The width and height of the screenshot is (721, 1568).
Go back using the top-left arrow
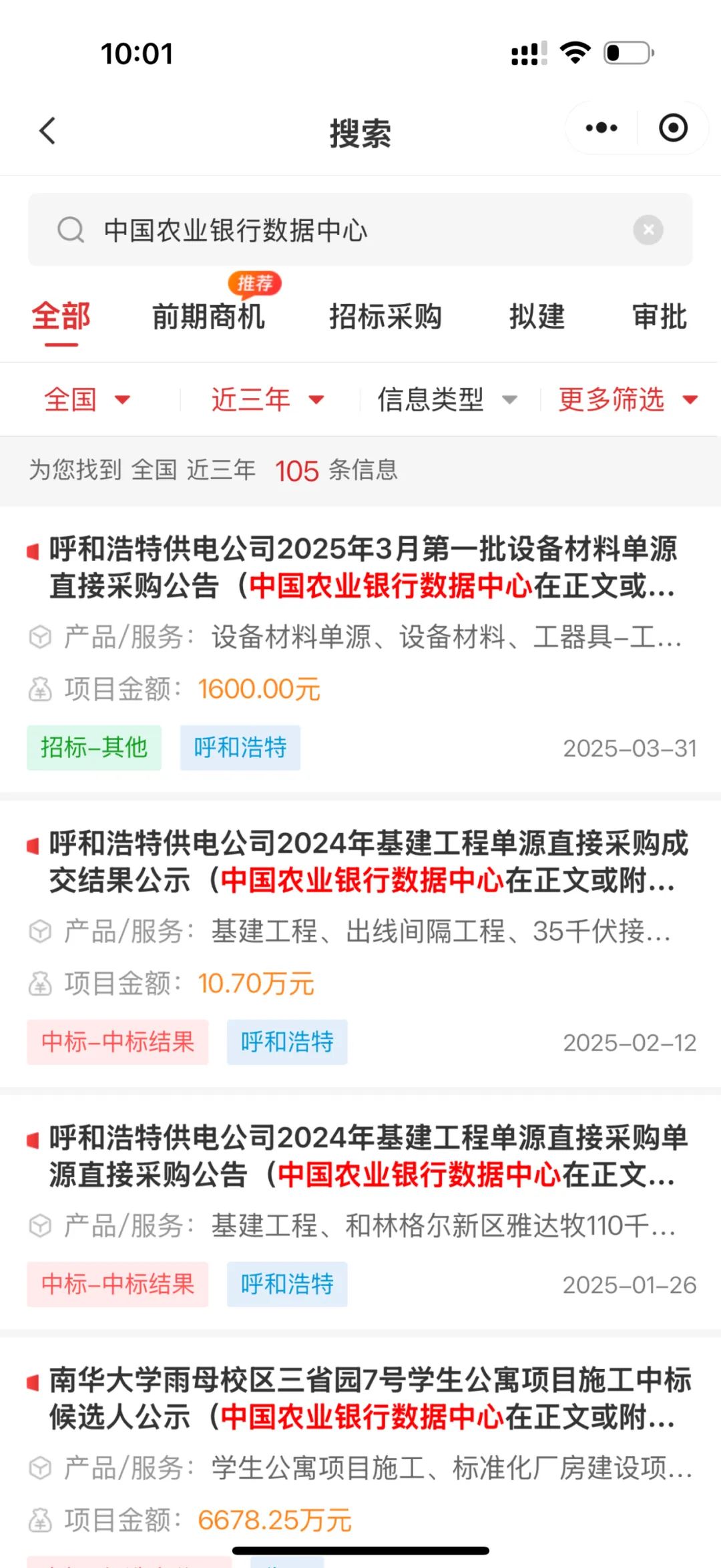point(47,130)
